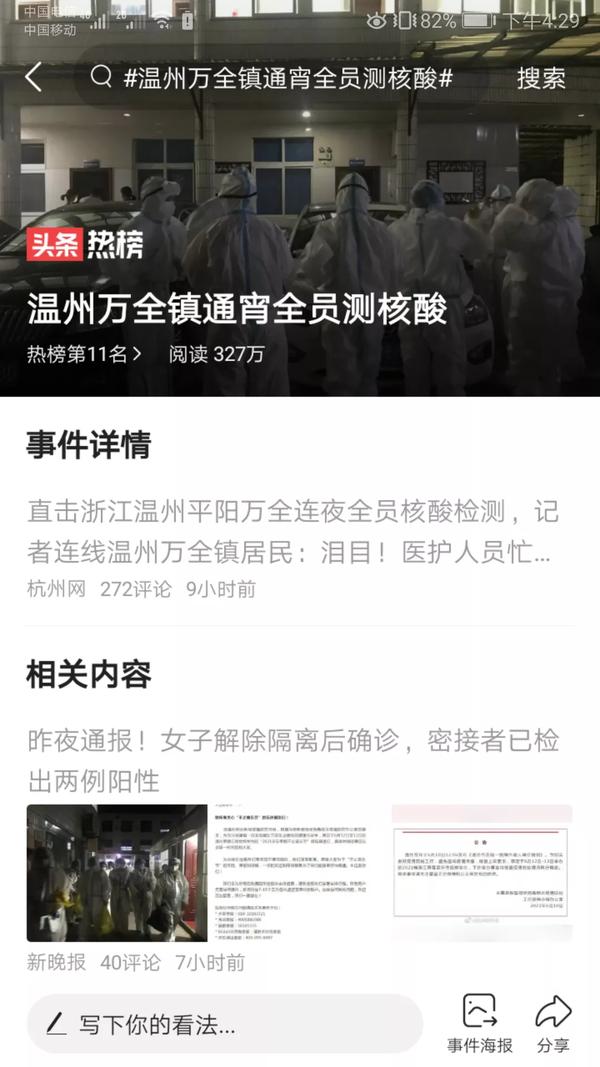Open the red-stamped announcement image

click(481, 872)
